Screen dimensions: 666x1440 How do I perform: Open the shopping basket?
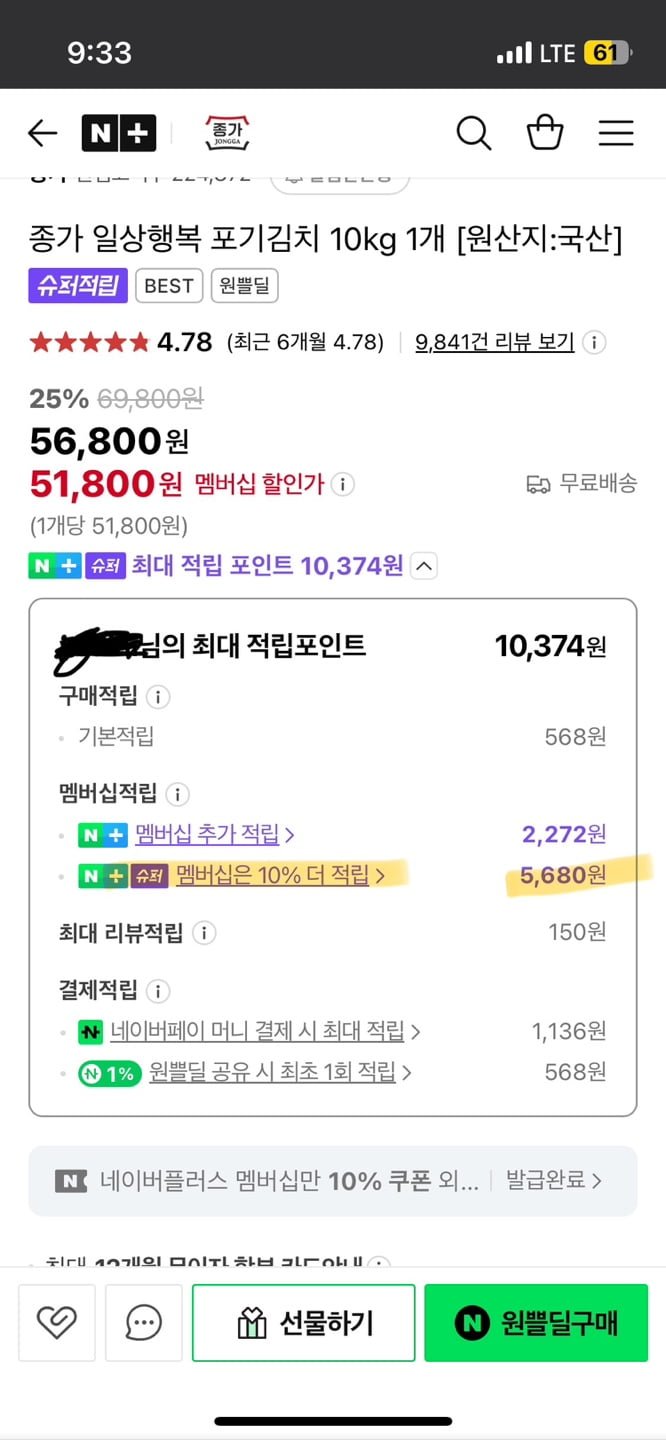tap(545, 133)
